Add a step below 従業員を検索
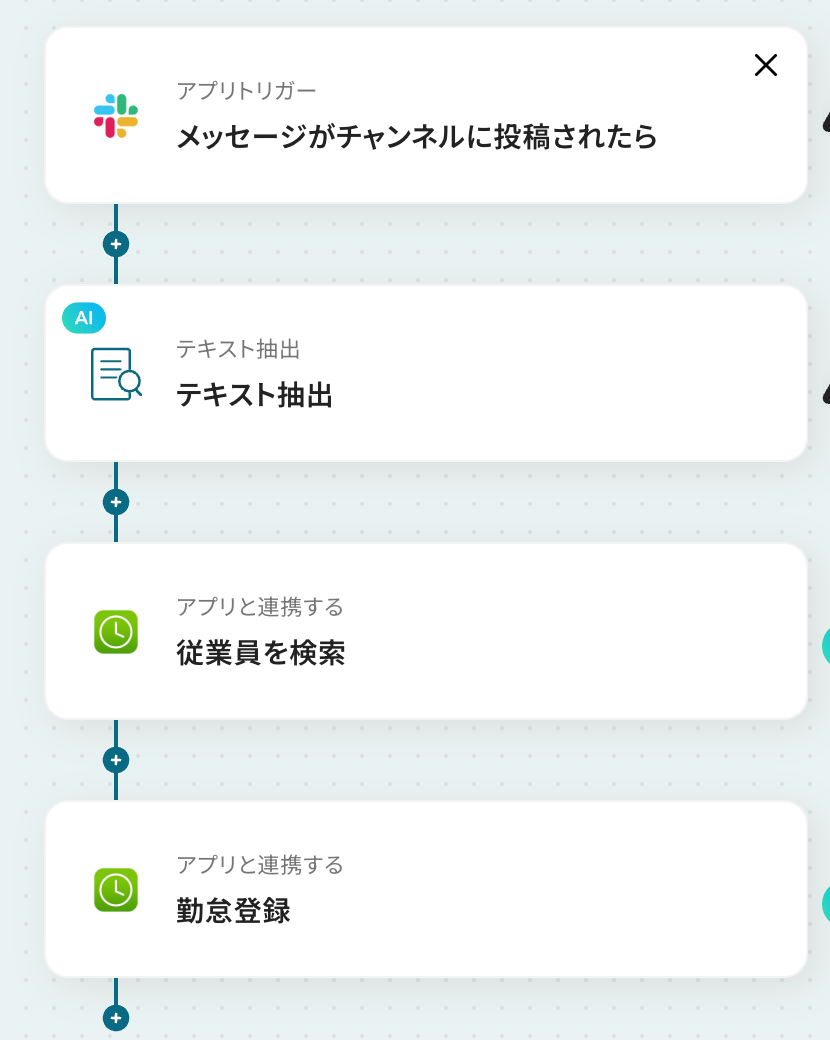Image resolution: width=830 pixels, height=1040 pixels. coord(116,760)
